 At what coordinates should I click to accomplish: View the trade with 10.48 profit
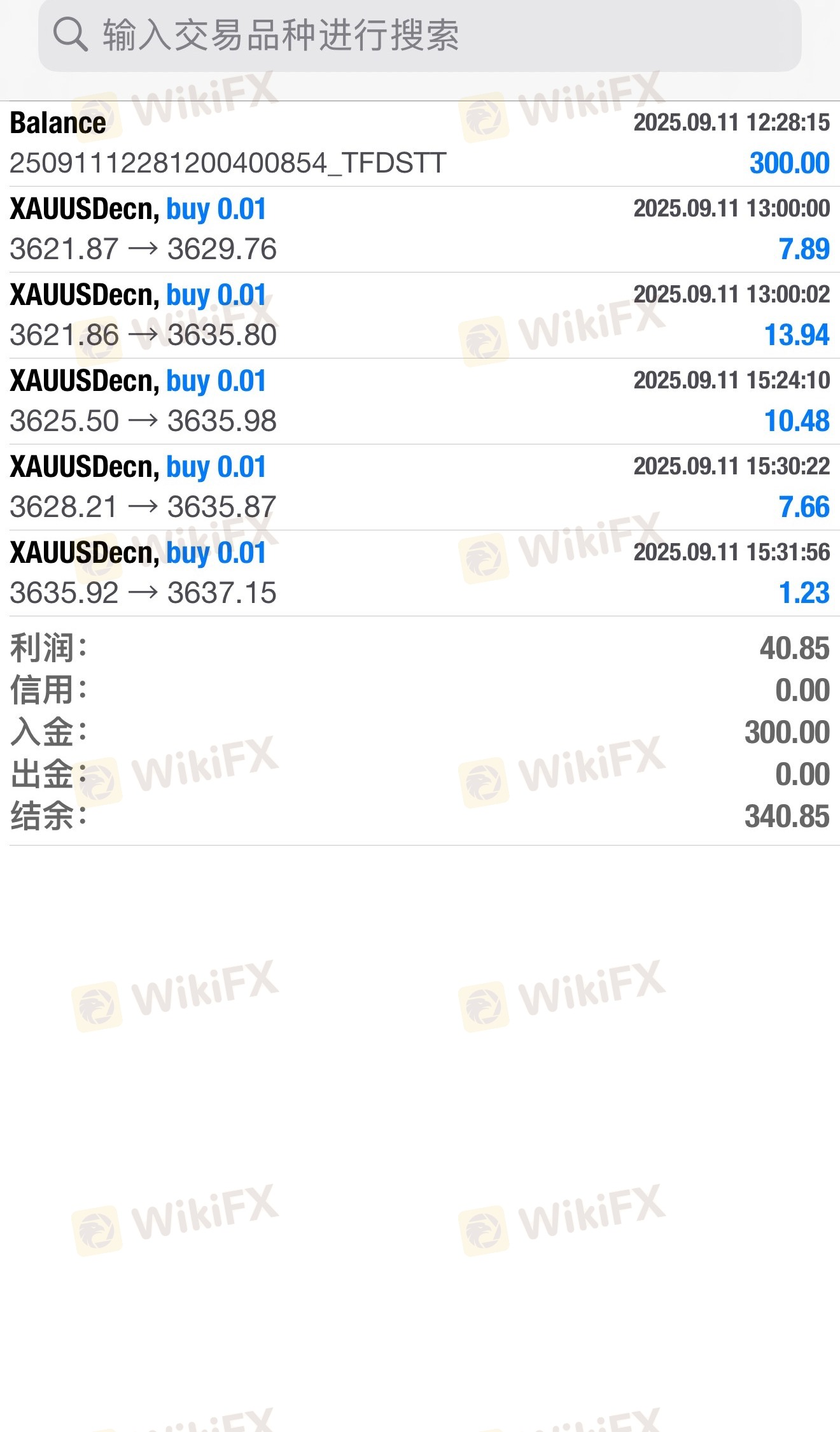420,401
